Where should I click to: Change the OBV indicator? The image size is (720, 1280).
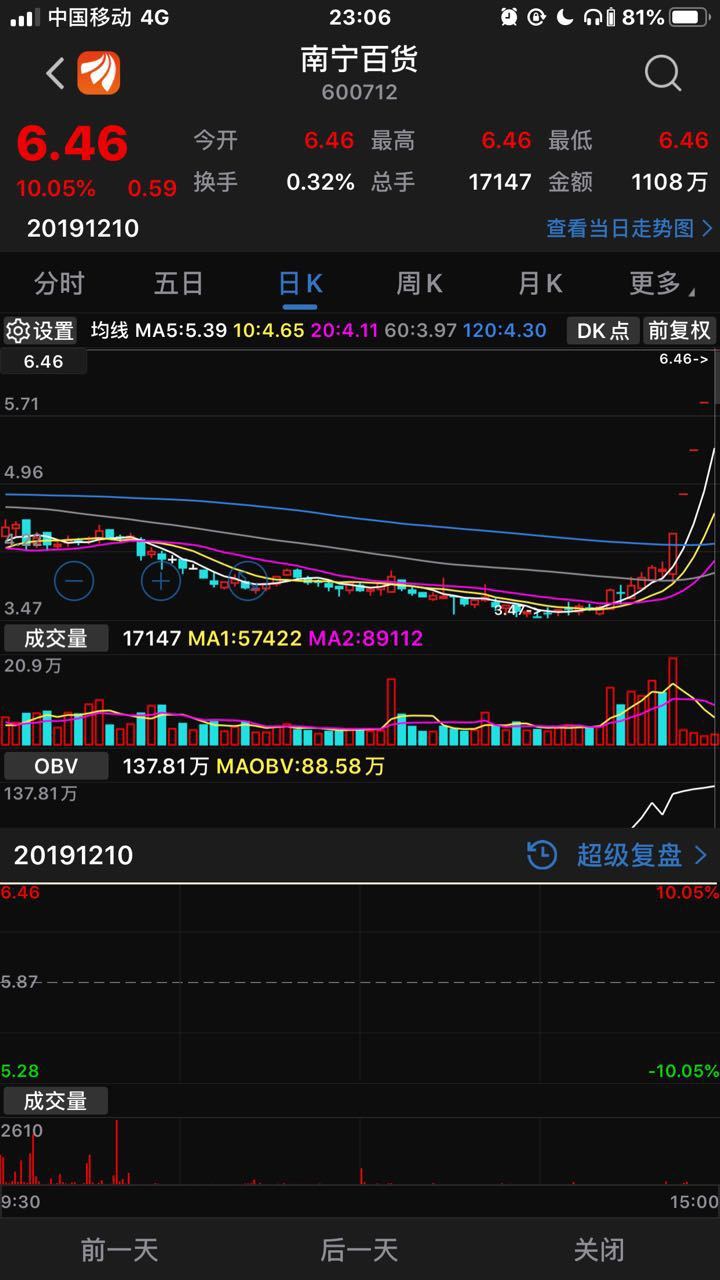[56, 767]
